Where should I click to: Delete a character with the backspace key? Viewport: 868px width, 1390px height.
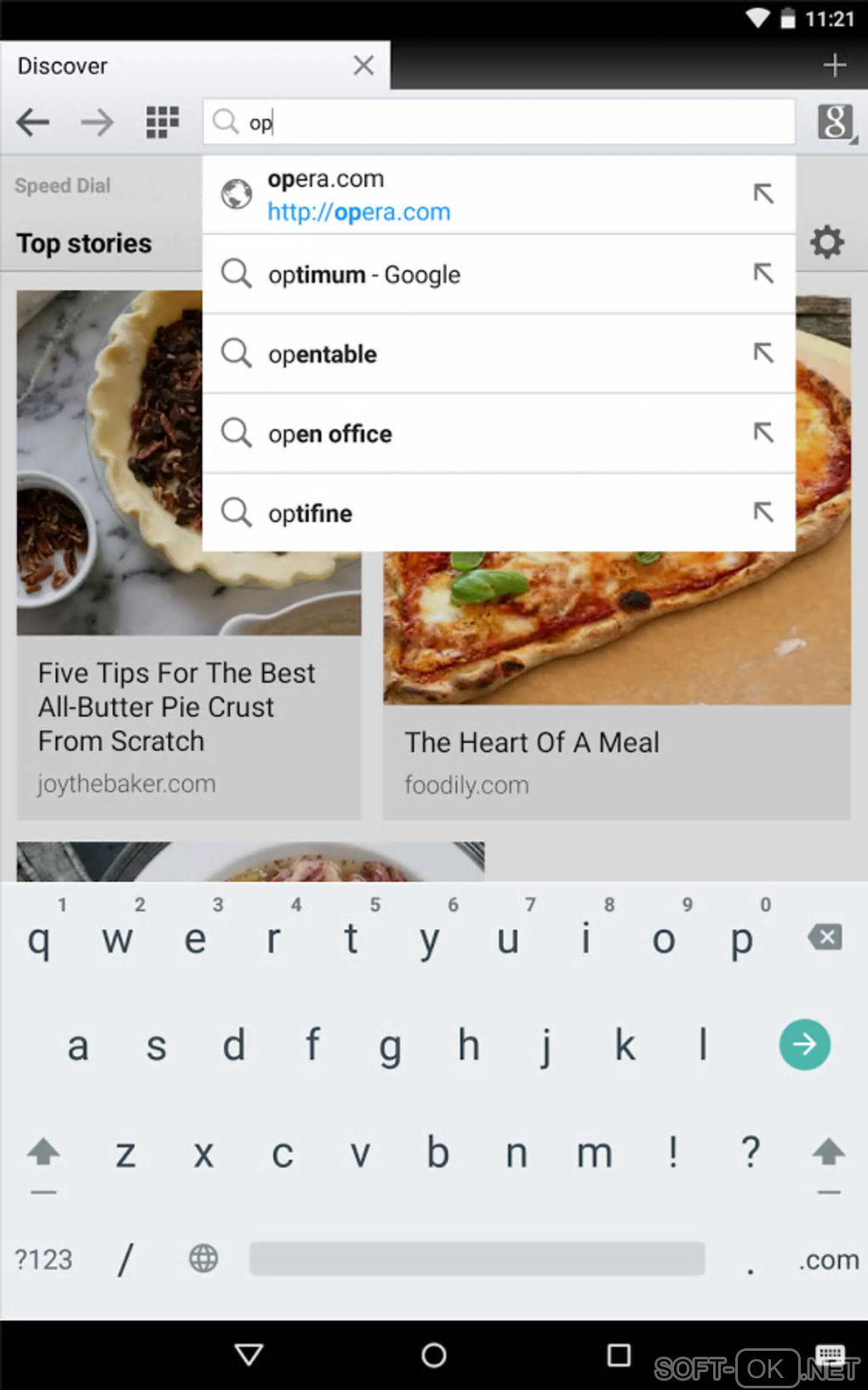(824, 937)
